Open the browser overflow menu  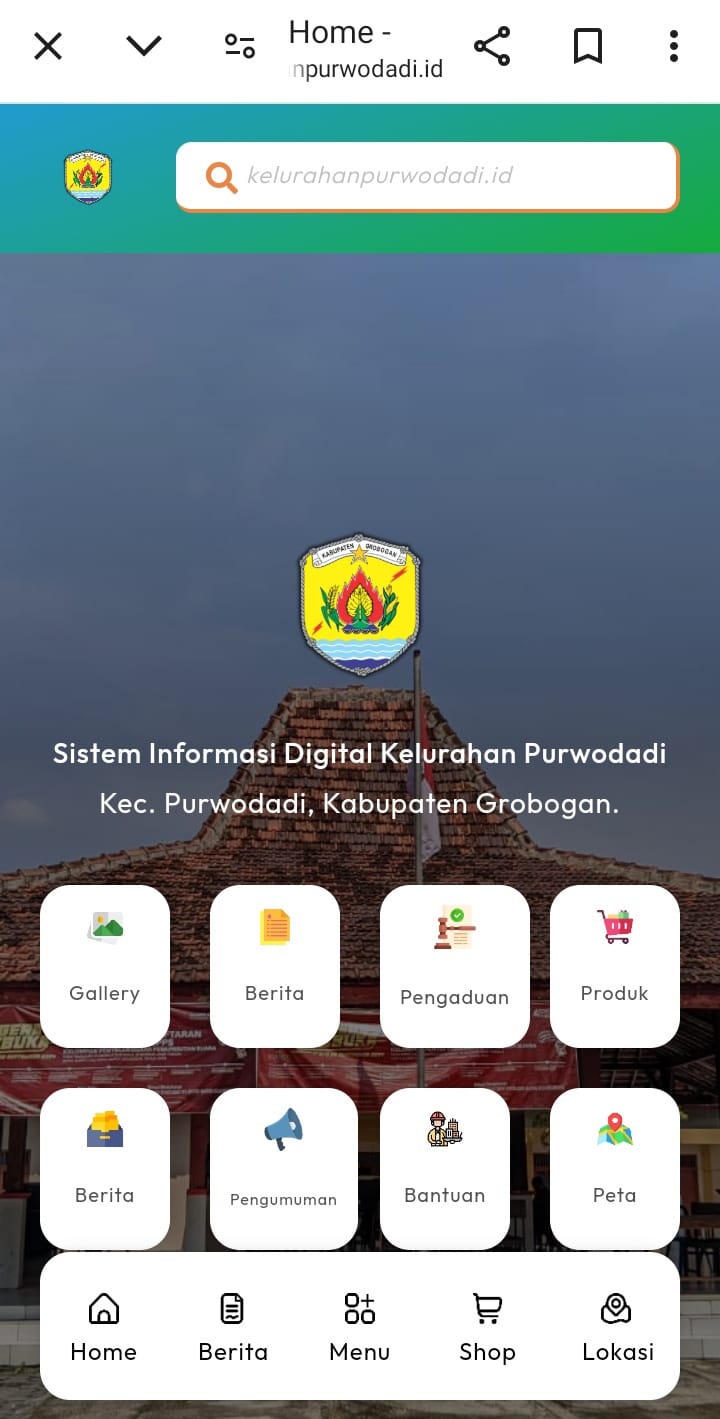click(x=673, y=46)
